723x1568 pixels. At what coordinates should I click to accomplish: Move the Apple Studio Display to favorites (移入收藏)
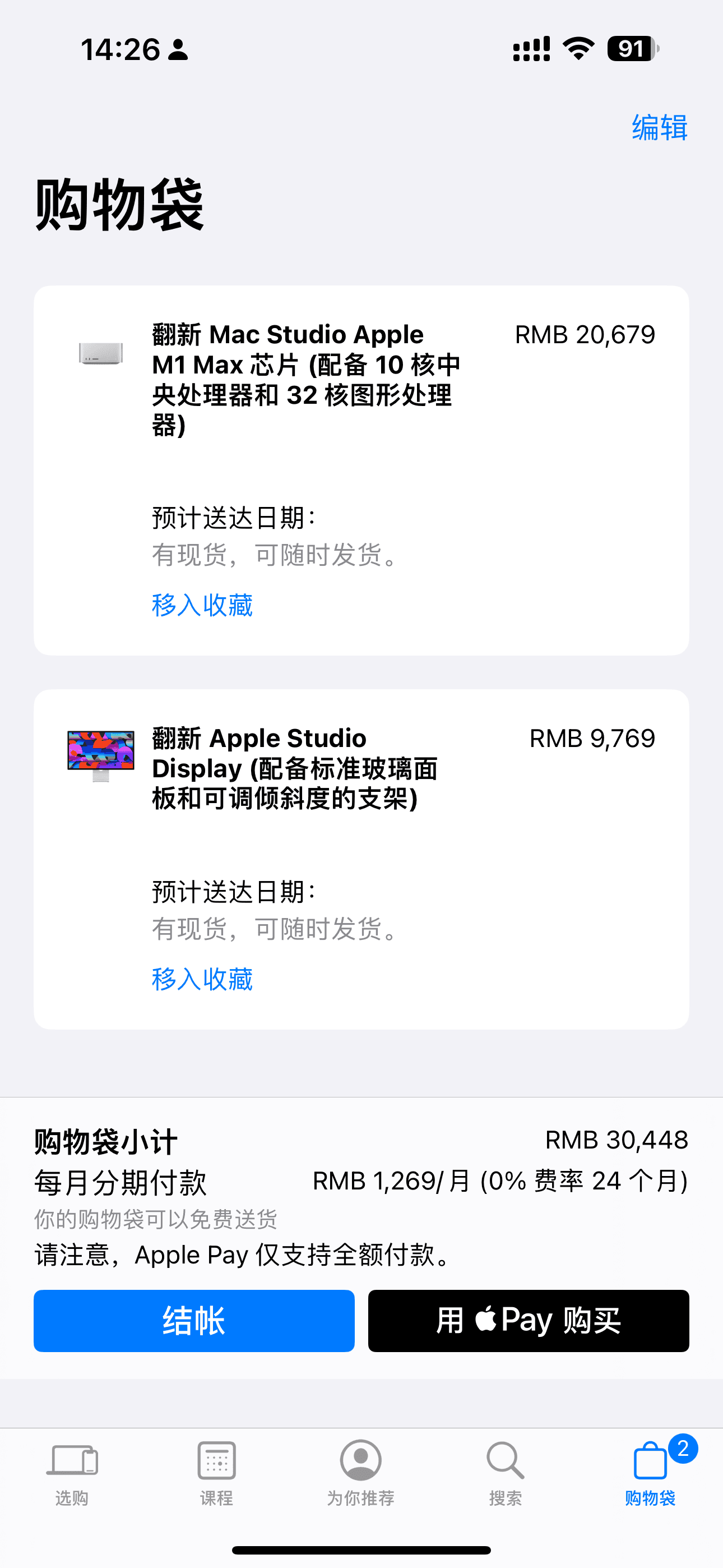pyautogui.click(x=202, y=979)
